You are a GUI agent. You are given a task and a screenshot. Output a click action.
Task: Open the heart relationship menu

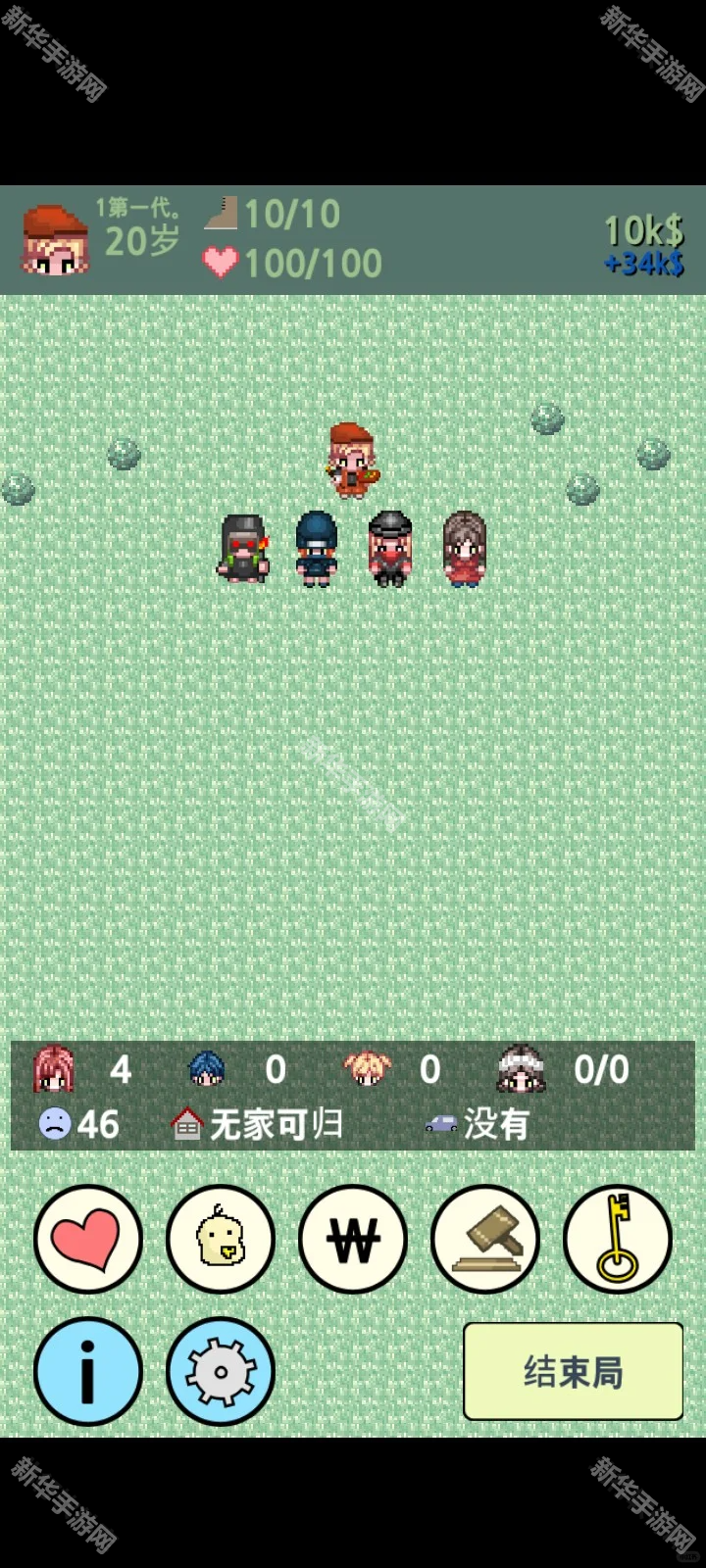point(88,1240)
